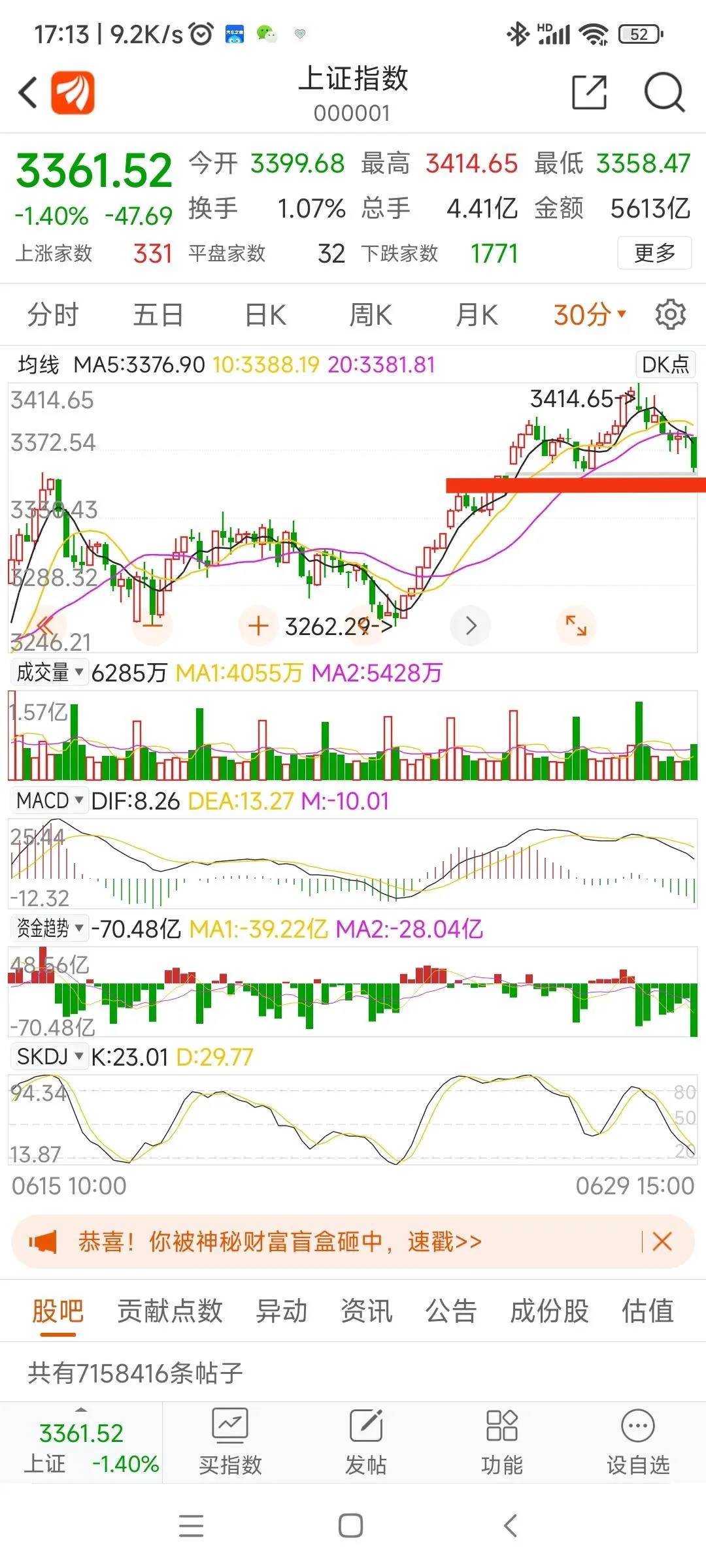Switch to the 贡献点数 tab
The image size is (706, 1568).
(170, 1311)
